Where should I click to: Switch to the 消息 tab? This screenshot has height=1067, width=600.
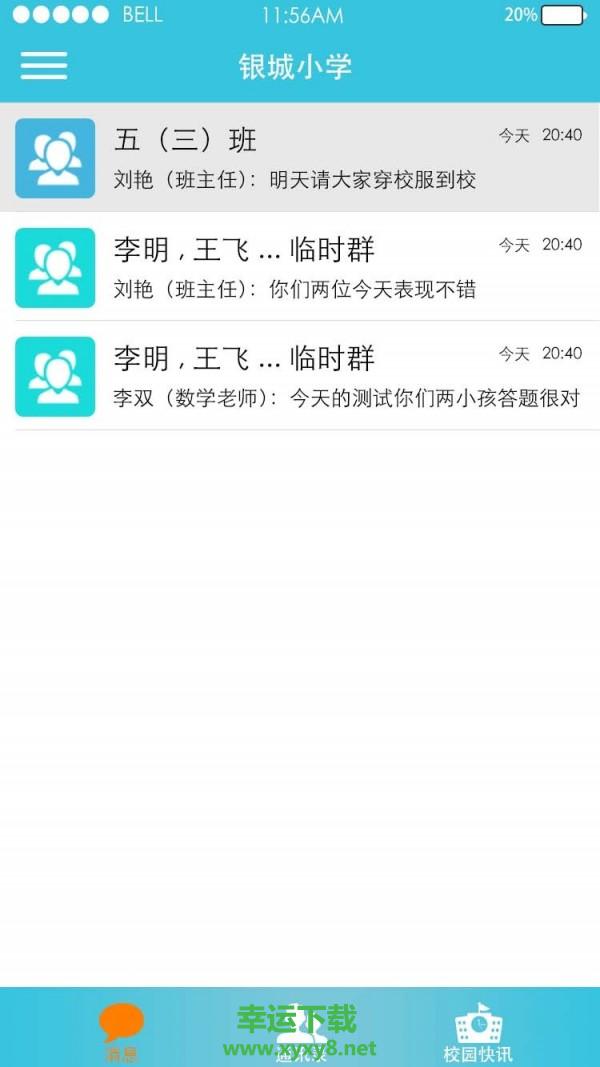tap(121, 1030)
